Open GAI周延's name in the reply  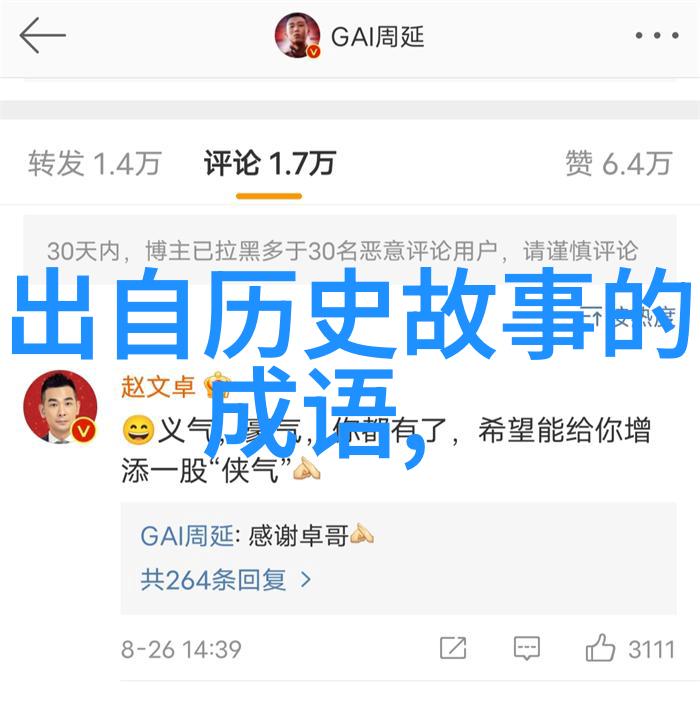tap(185, 537)
